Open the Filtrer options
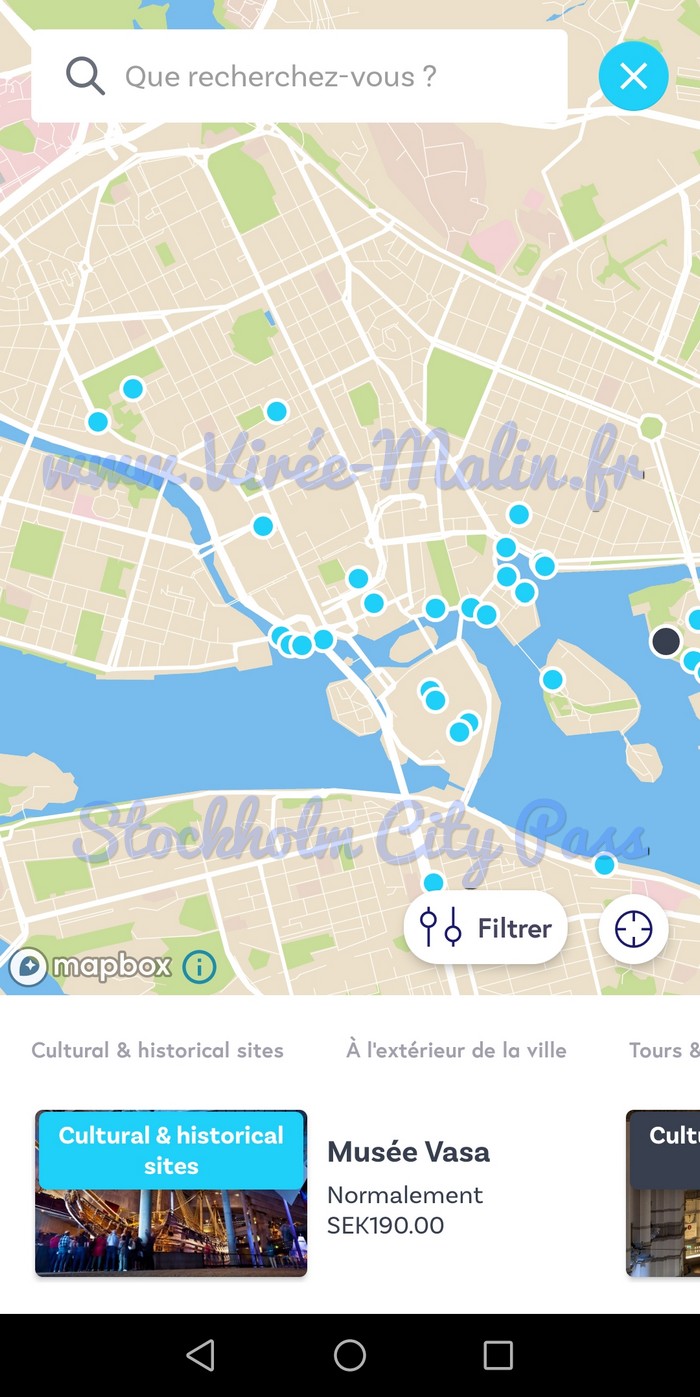This screenshot has height=1397, width=700. click(x=486, y=928)
